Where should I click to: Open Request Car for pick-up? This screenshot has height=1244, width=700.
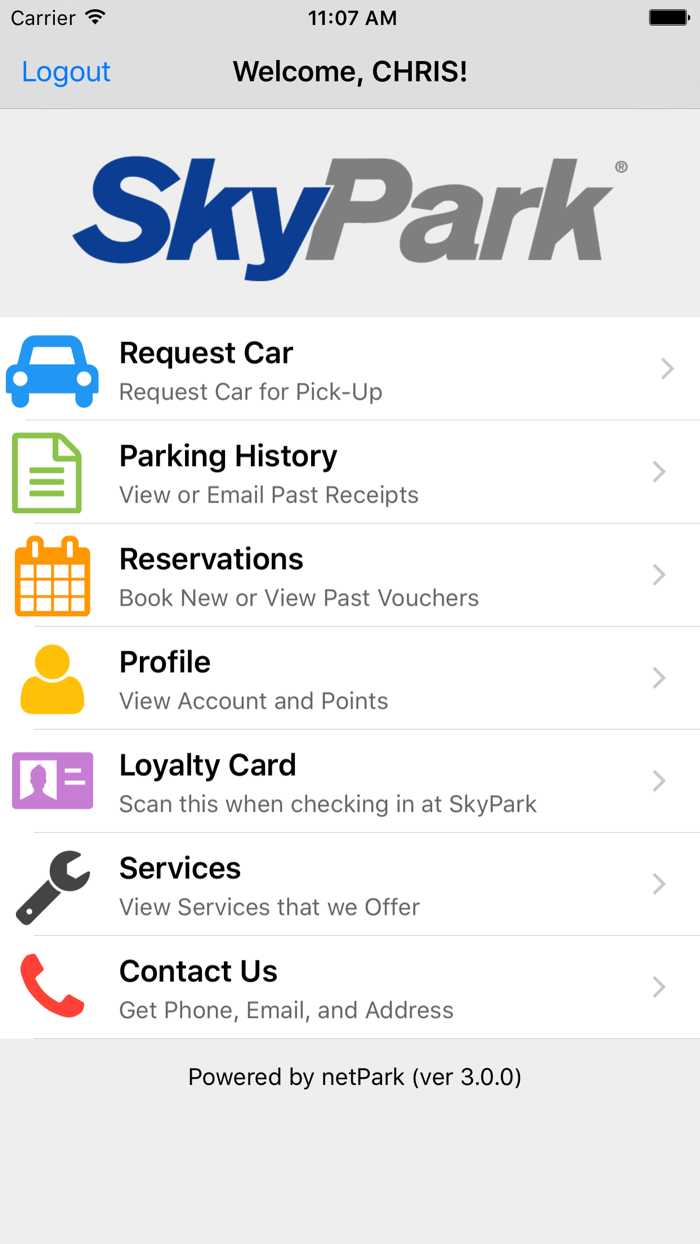[350, 370]
